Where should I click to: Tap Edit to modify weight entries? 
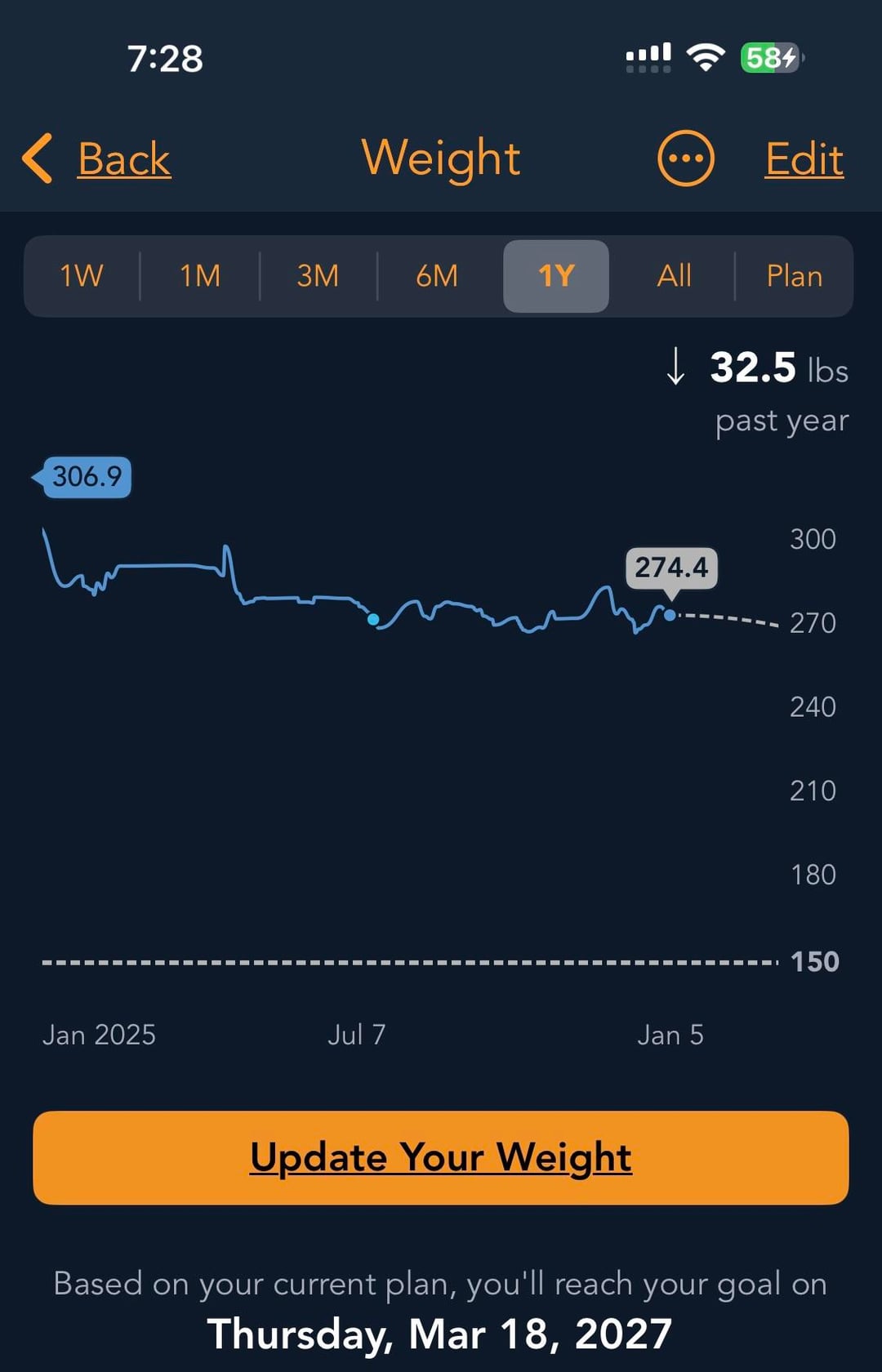point(804,158)
